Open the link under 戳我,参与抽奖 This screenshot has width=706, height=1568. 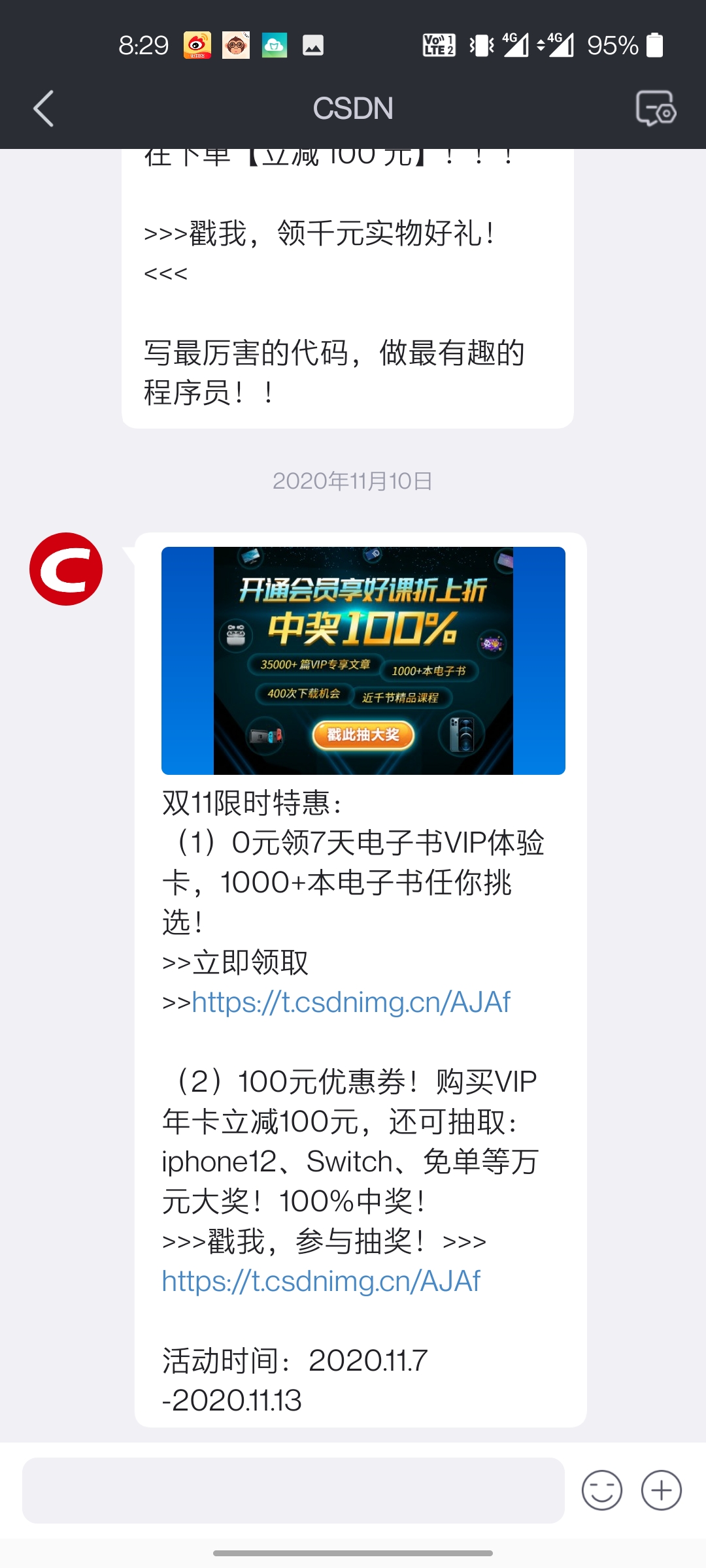pos(321,1281)
